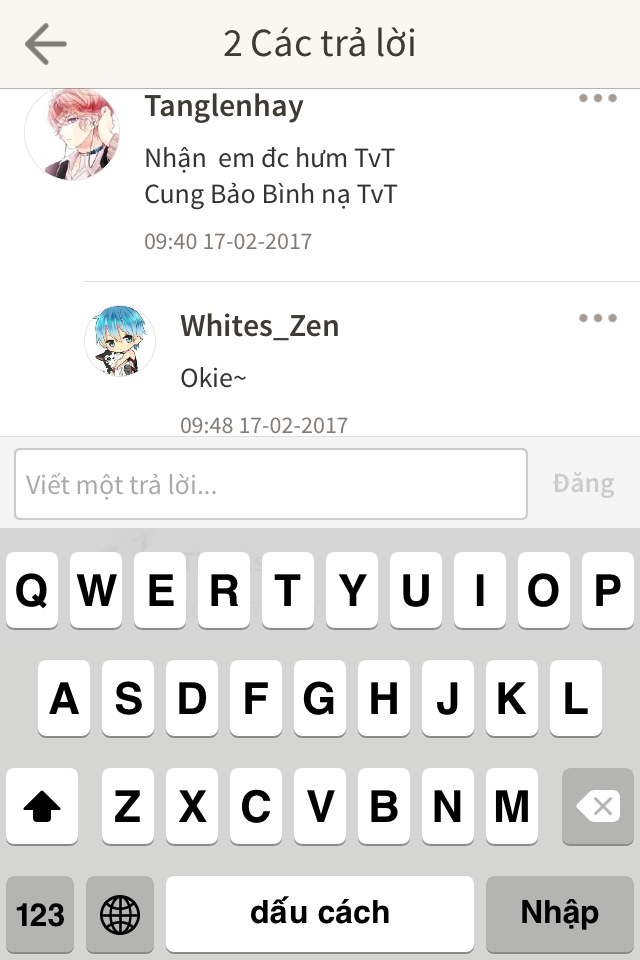640x960 pixels.
Task: Go back using the arrow
Action: click(x=45, y=44)
